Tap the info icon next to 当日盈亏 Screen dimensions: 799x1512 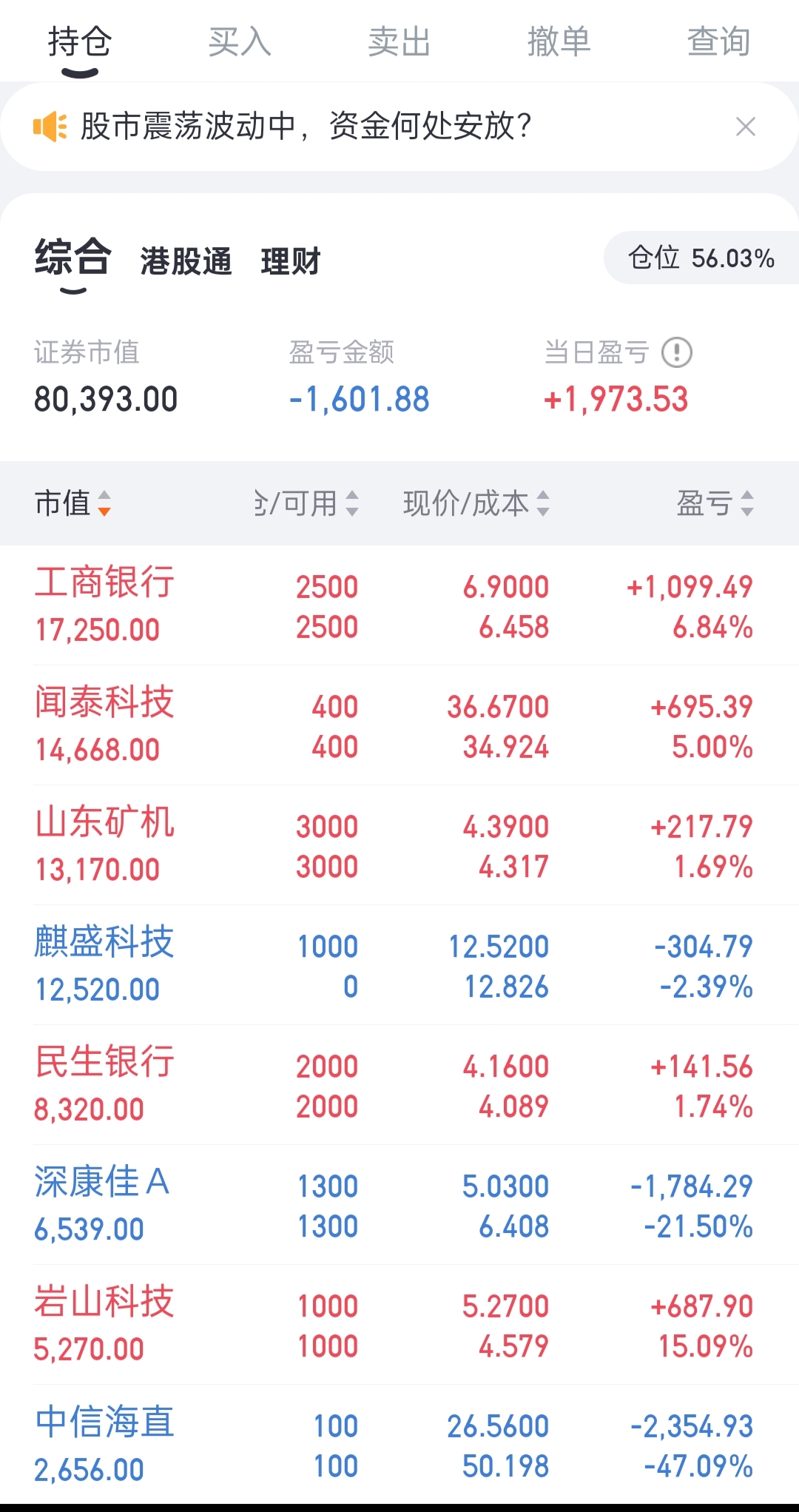[x=678, y=353]
